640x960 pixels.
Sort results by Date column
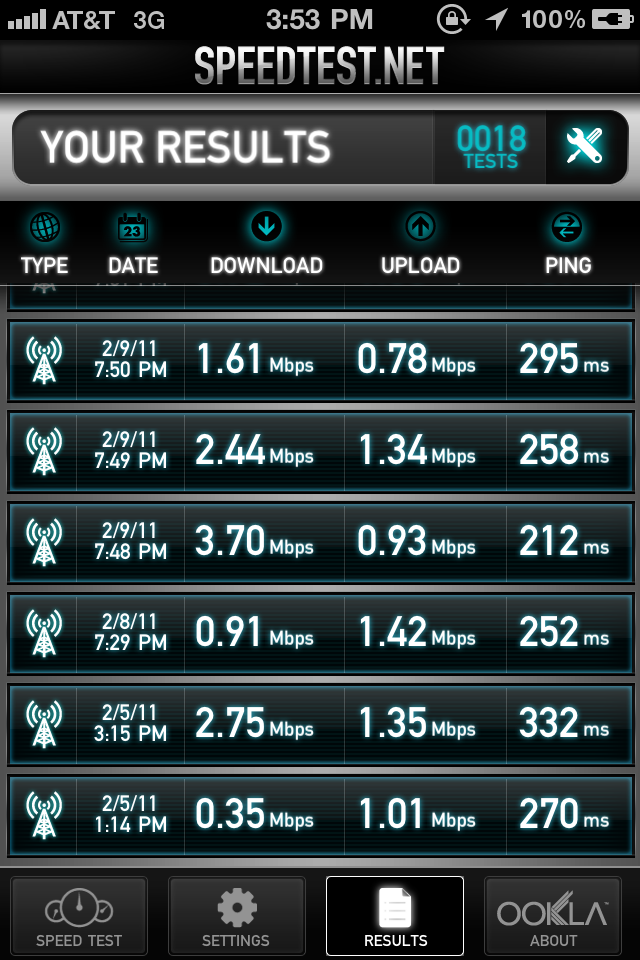point(133,244)
